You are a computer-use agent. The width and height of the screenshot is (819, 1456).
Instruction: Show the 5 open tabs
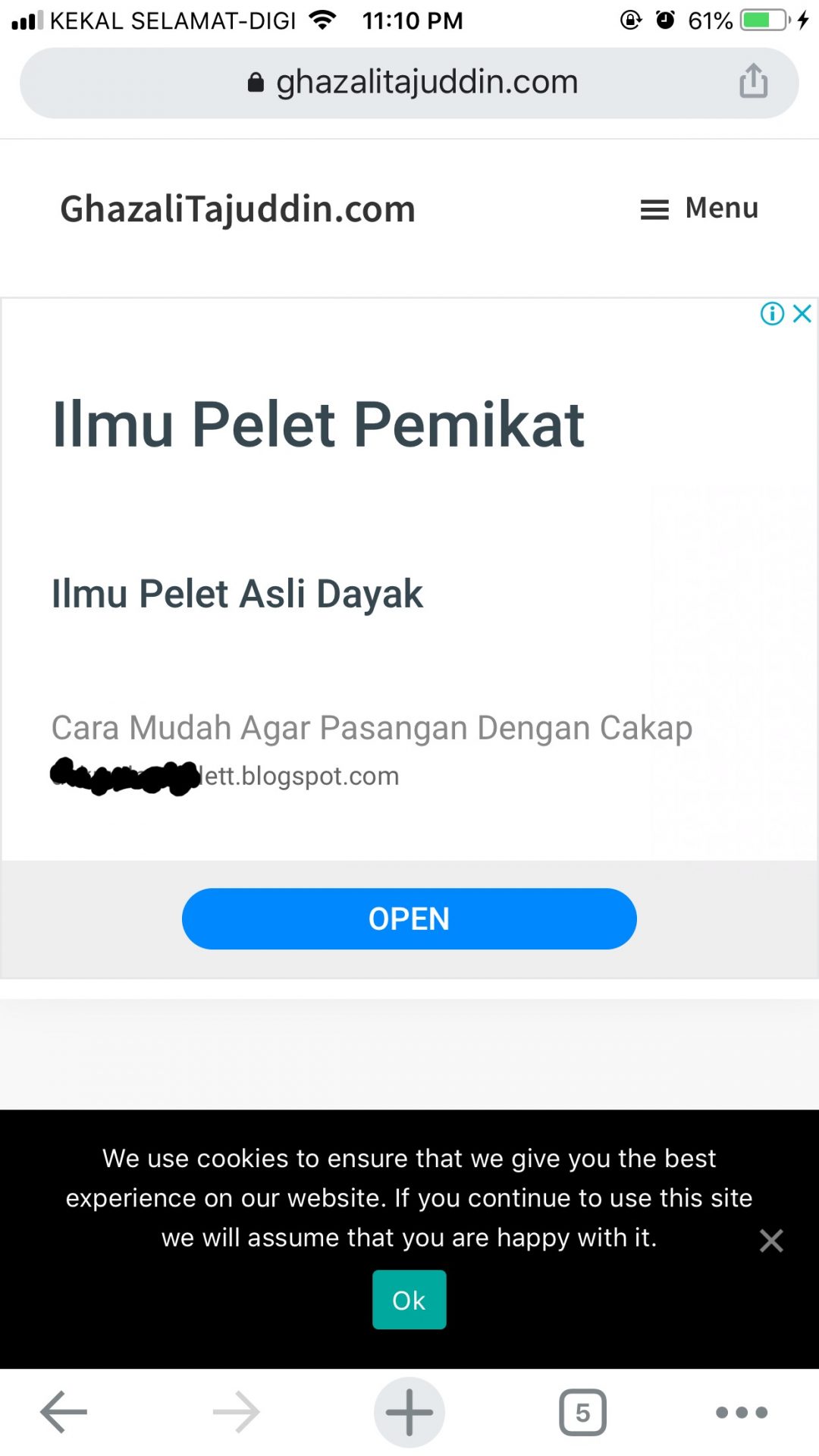(x=582, y=1412)
